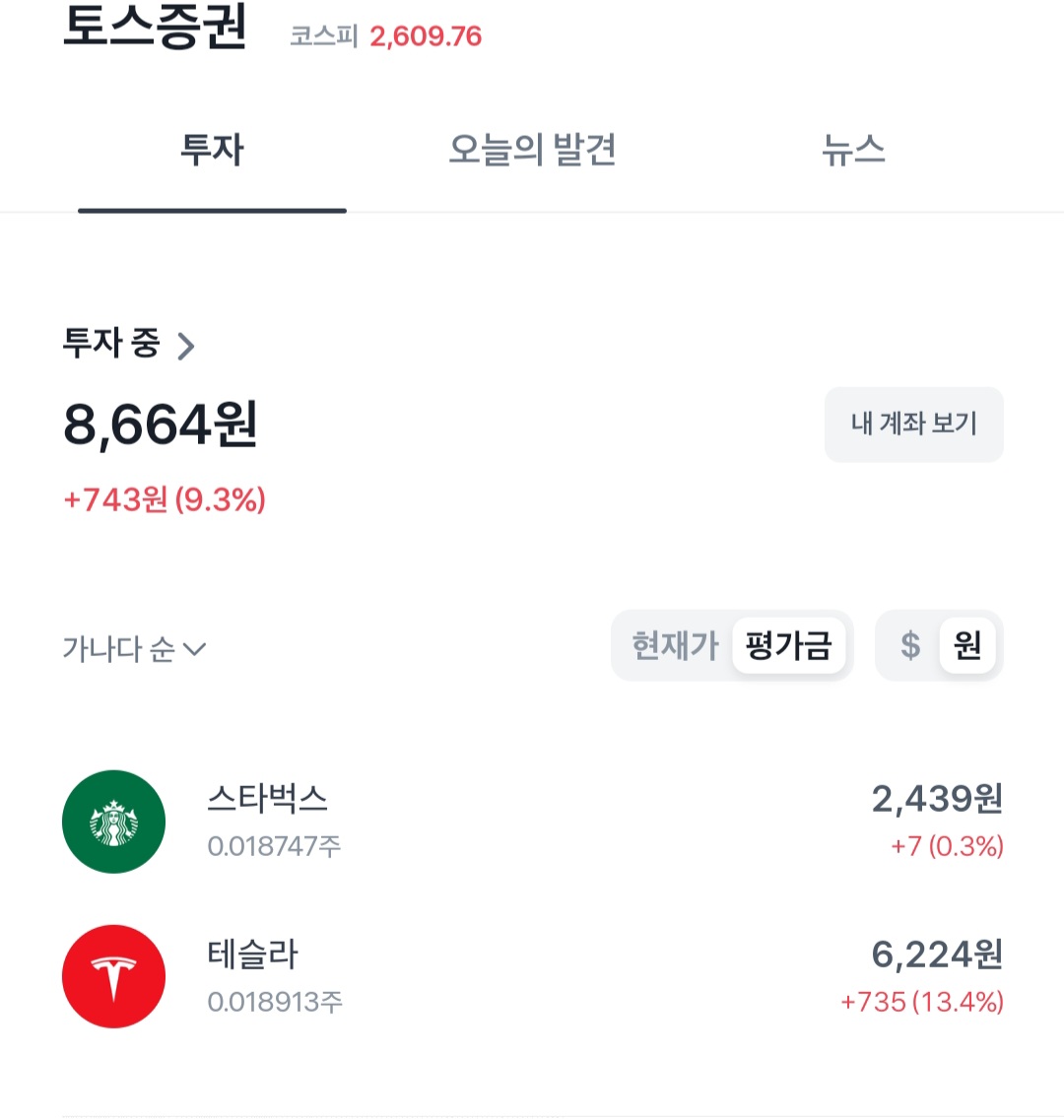Open 투자 중 details via chevron
Screen dimensions: 1064x1120
pos(186,346)
